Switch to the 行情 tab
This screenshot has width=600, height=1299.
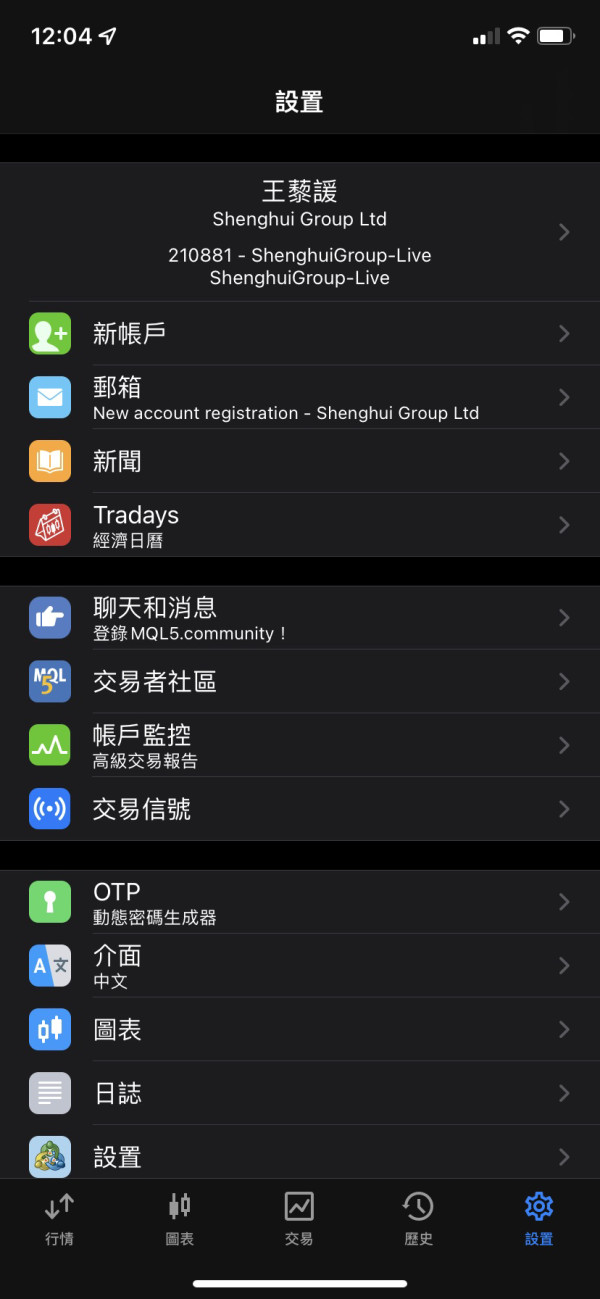point(59,1219)
